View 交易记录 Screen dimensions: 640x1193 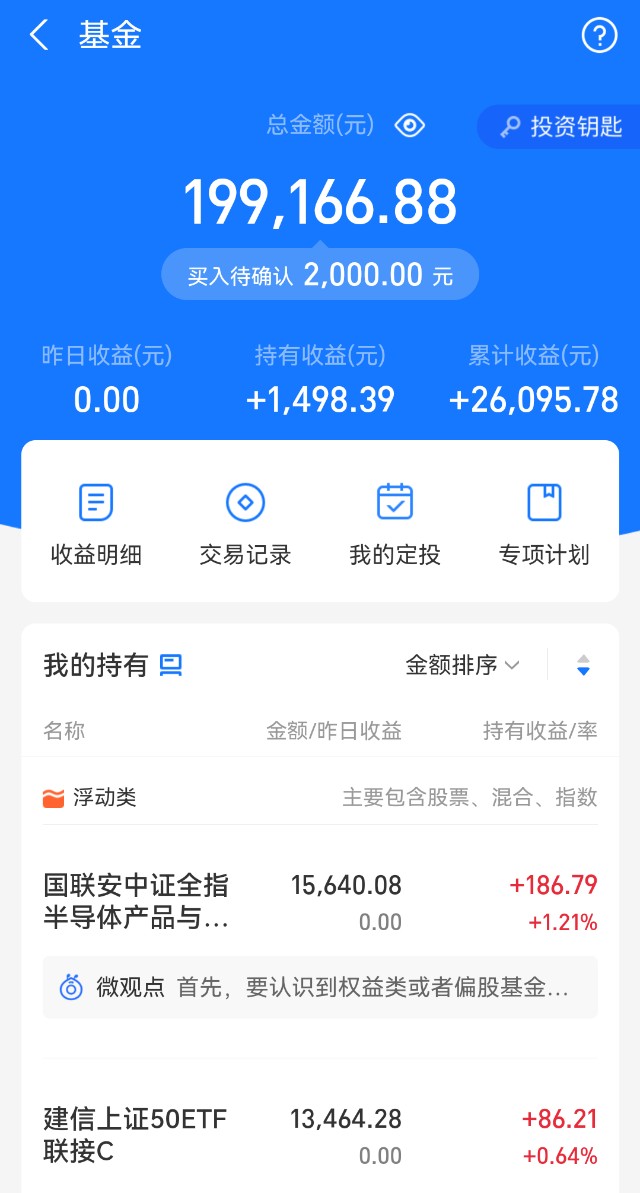[245, 523]
